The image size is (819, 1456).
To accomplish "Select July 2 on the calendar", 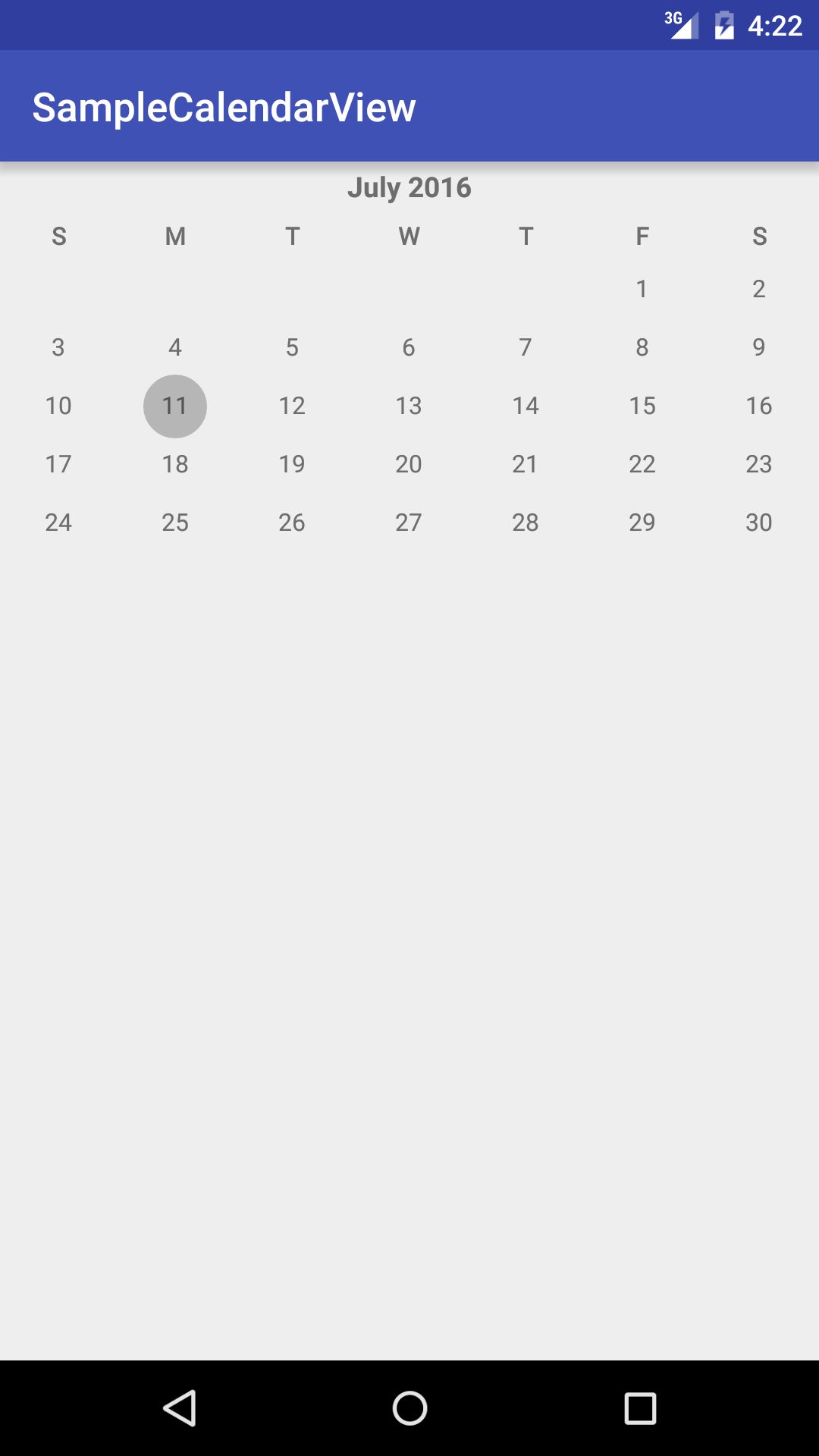I will (758, 289).
